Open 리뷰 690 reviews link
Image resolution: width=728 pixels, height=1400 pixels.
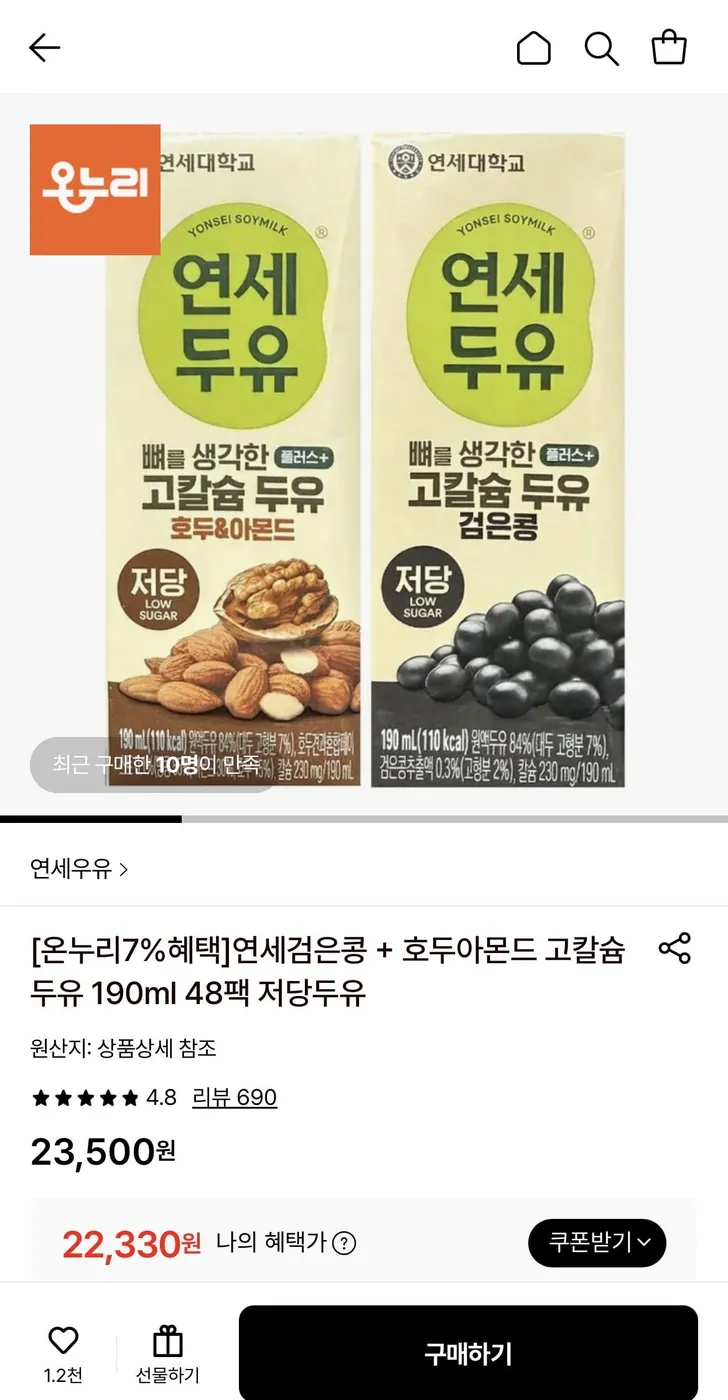(233, 1097)
